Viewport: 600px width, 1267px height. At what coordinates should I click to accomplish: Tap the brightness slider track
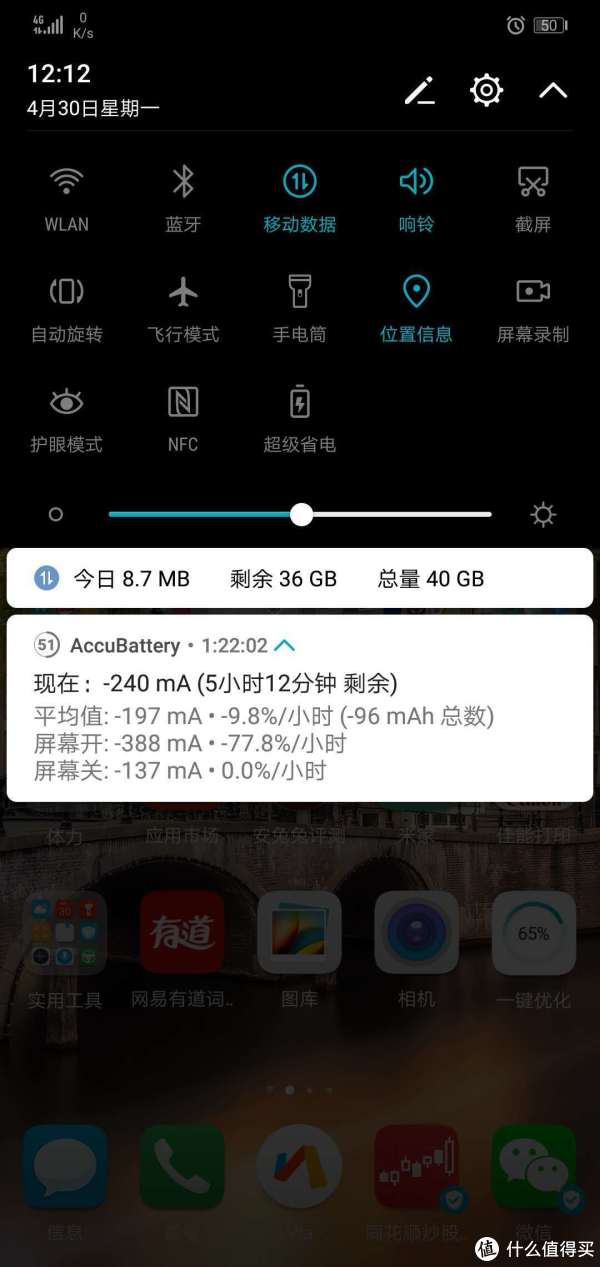point(300,514)
